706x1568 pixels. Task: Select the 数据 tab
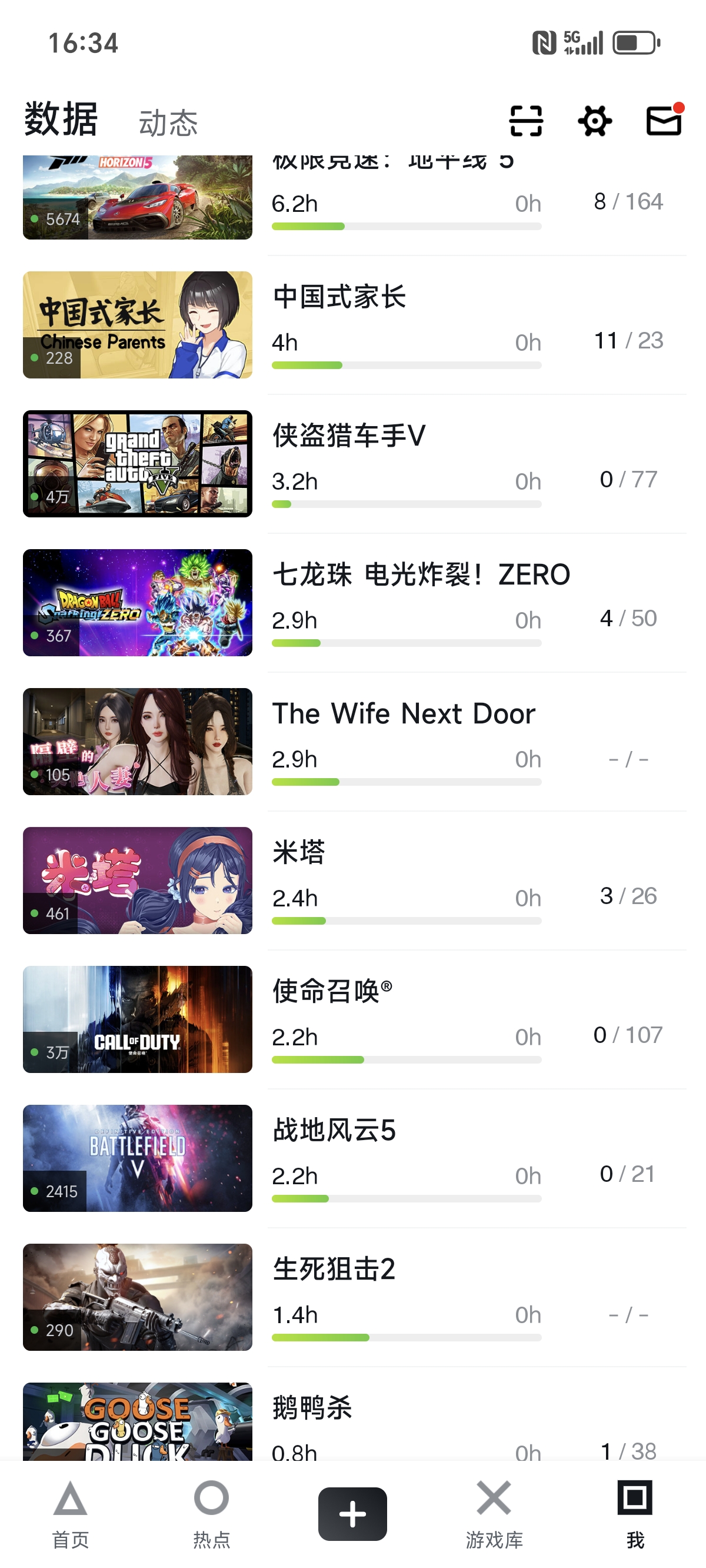[x=61, y=119]
